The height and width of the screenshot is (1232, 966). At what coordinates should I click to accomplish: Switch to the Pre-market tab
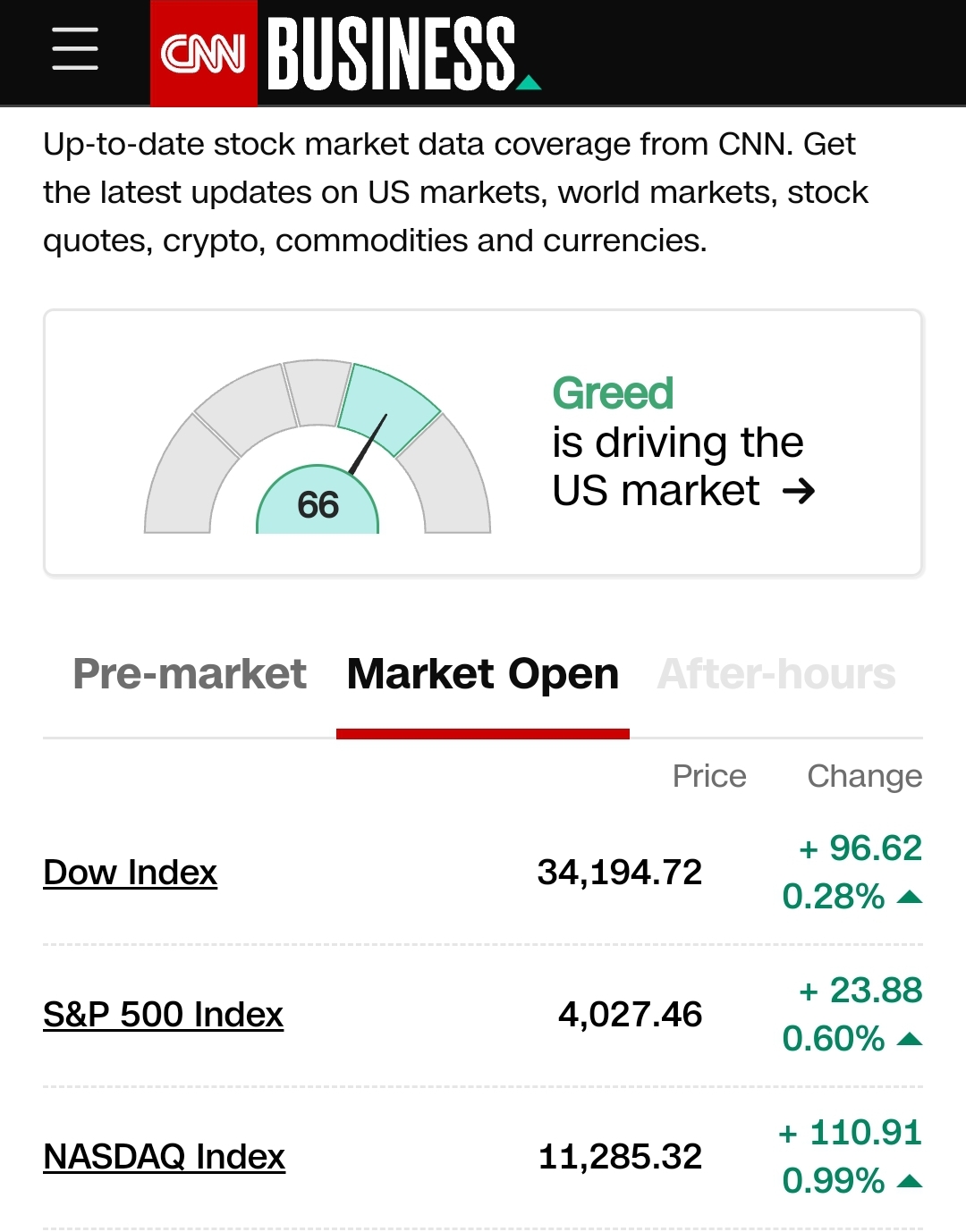pyautogui.click(x=190, y=674)
